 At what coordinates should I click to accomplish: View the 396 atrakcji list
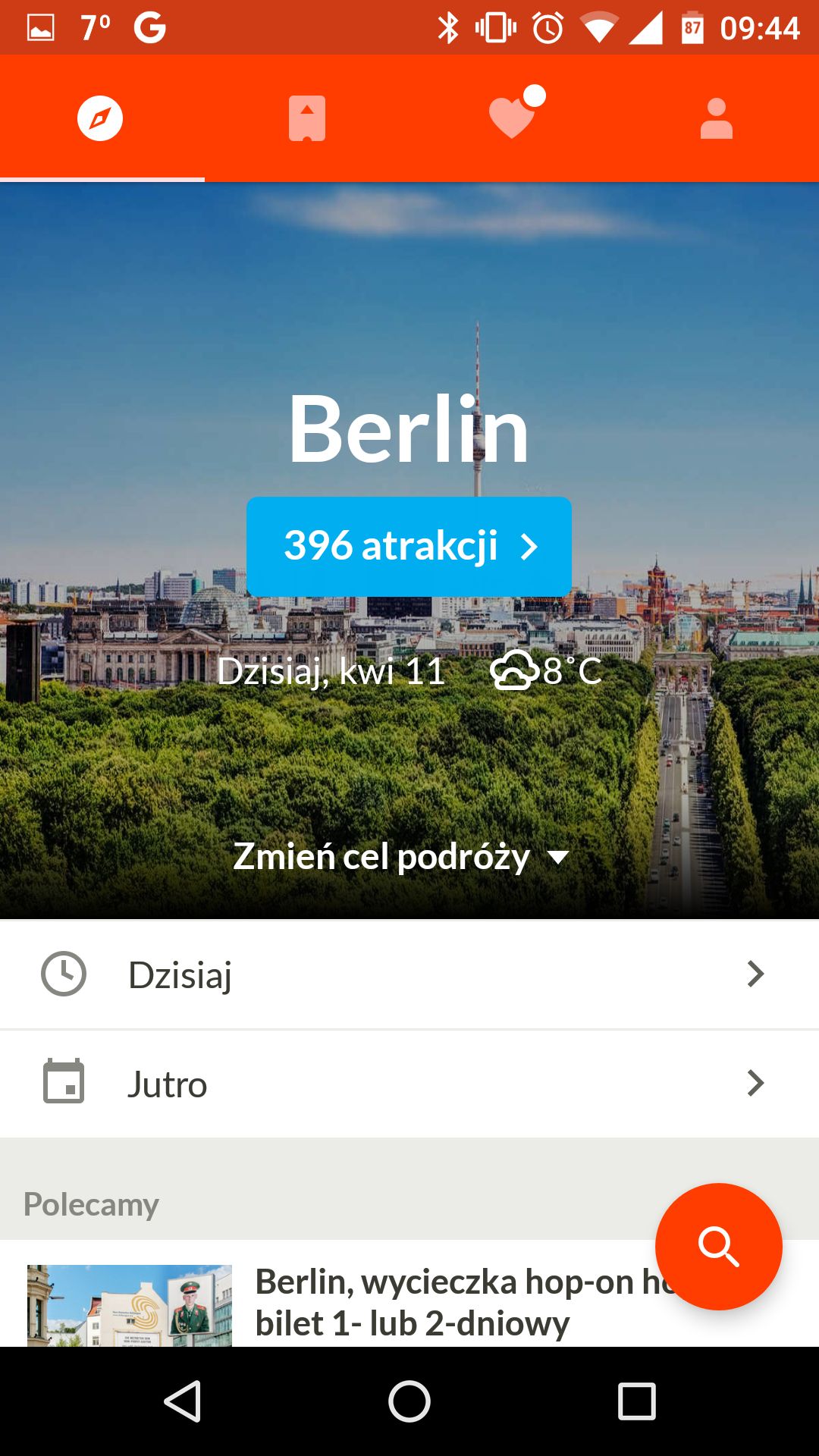click(x=409, y=547)
